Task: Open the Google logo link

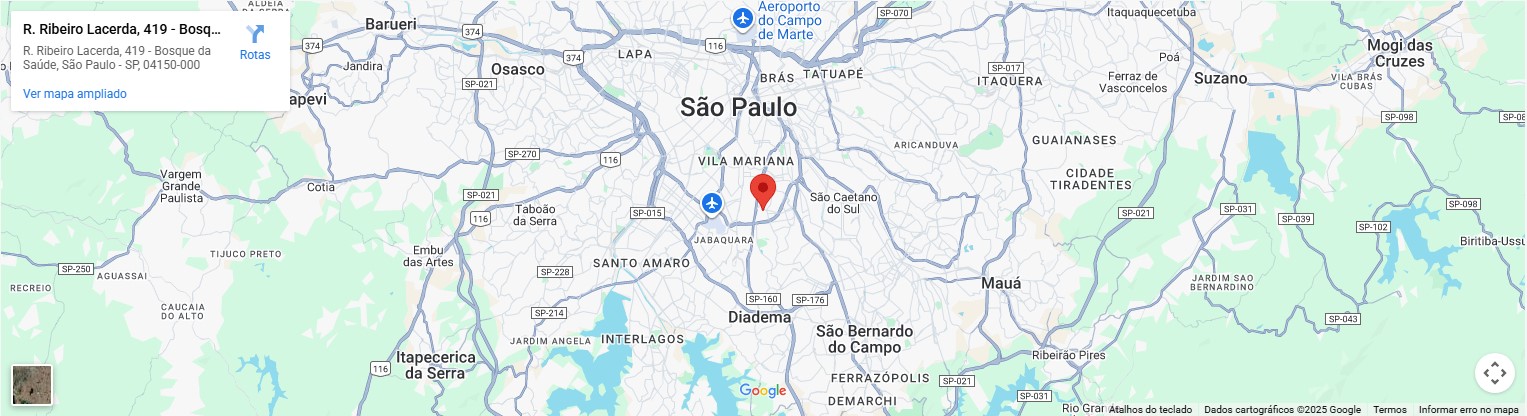Action: coord(763,391)
